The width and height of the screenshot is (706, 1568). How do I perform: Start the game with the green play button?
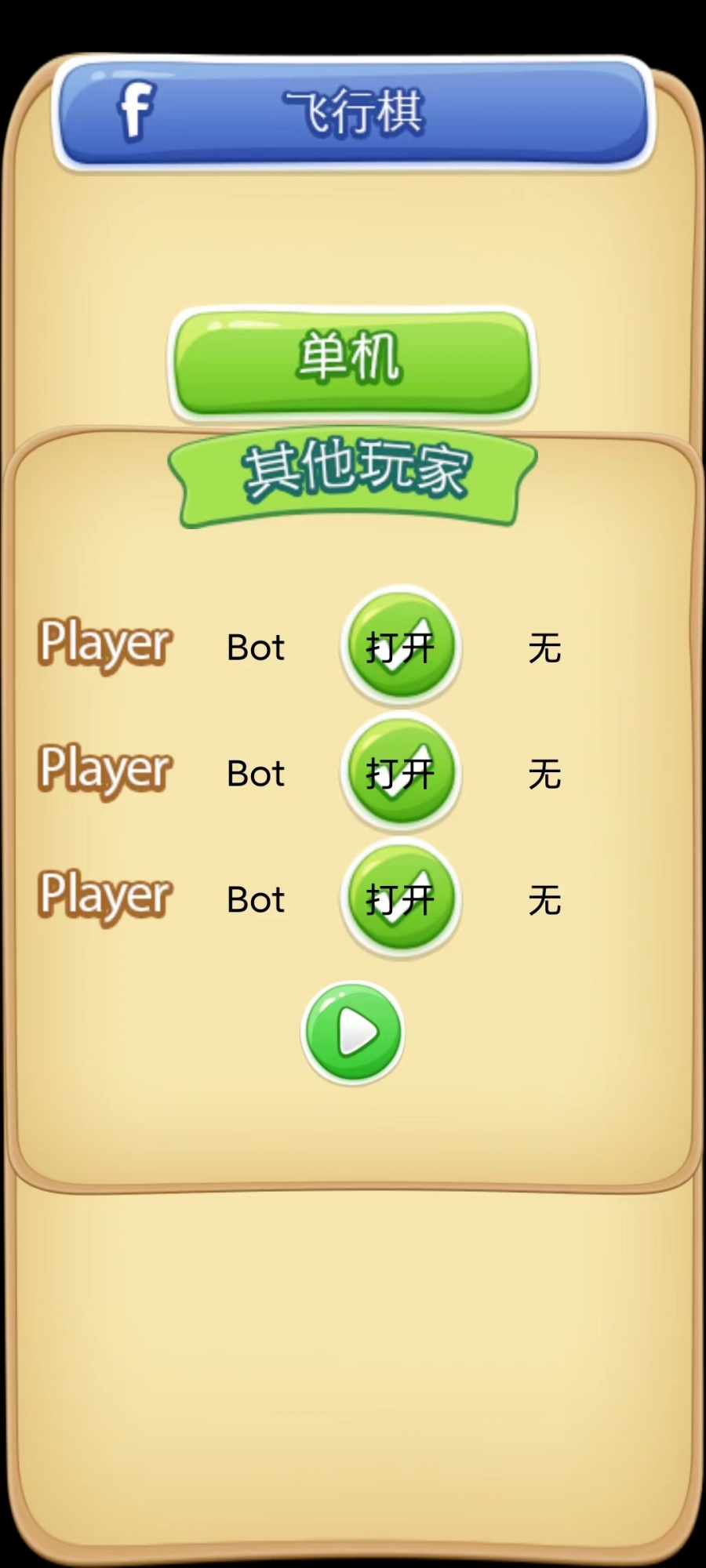click(353, 1033)
